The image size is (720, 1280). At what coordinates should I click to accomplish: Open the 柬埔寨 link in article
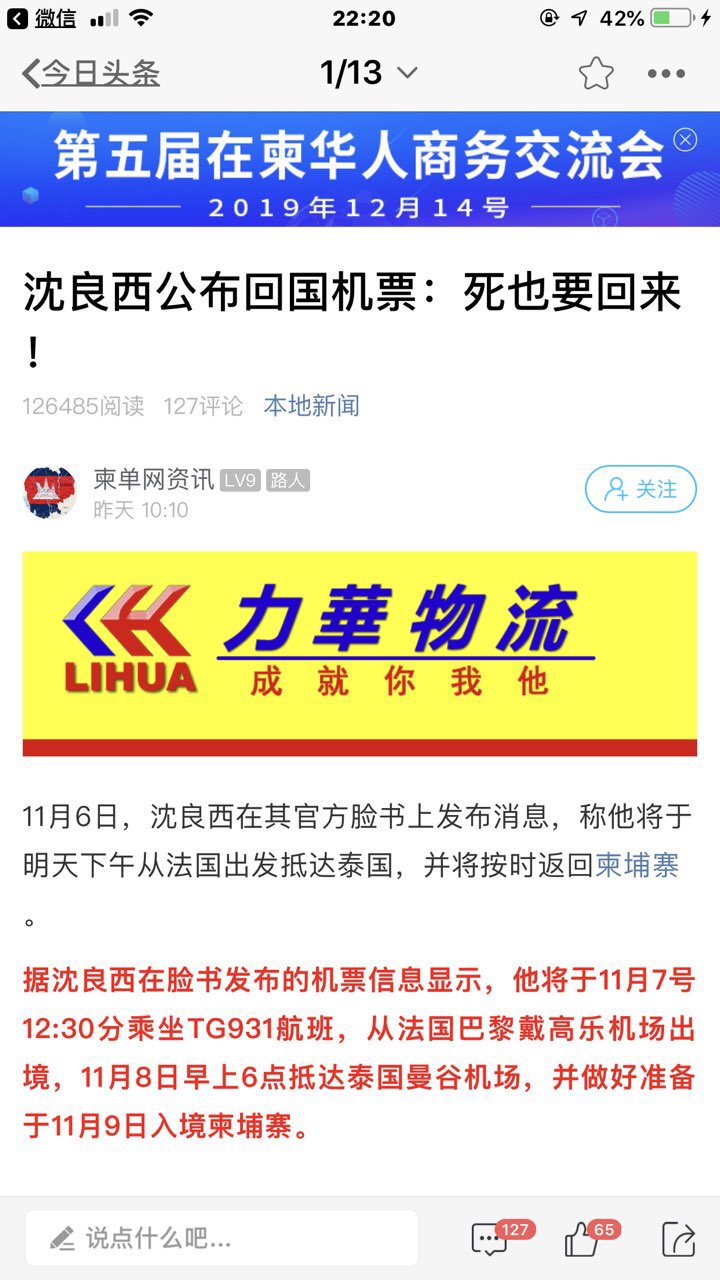638,865
